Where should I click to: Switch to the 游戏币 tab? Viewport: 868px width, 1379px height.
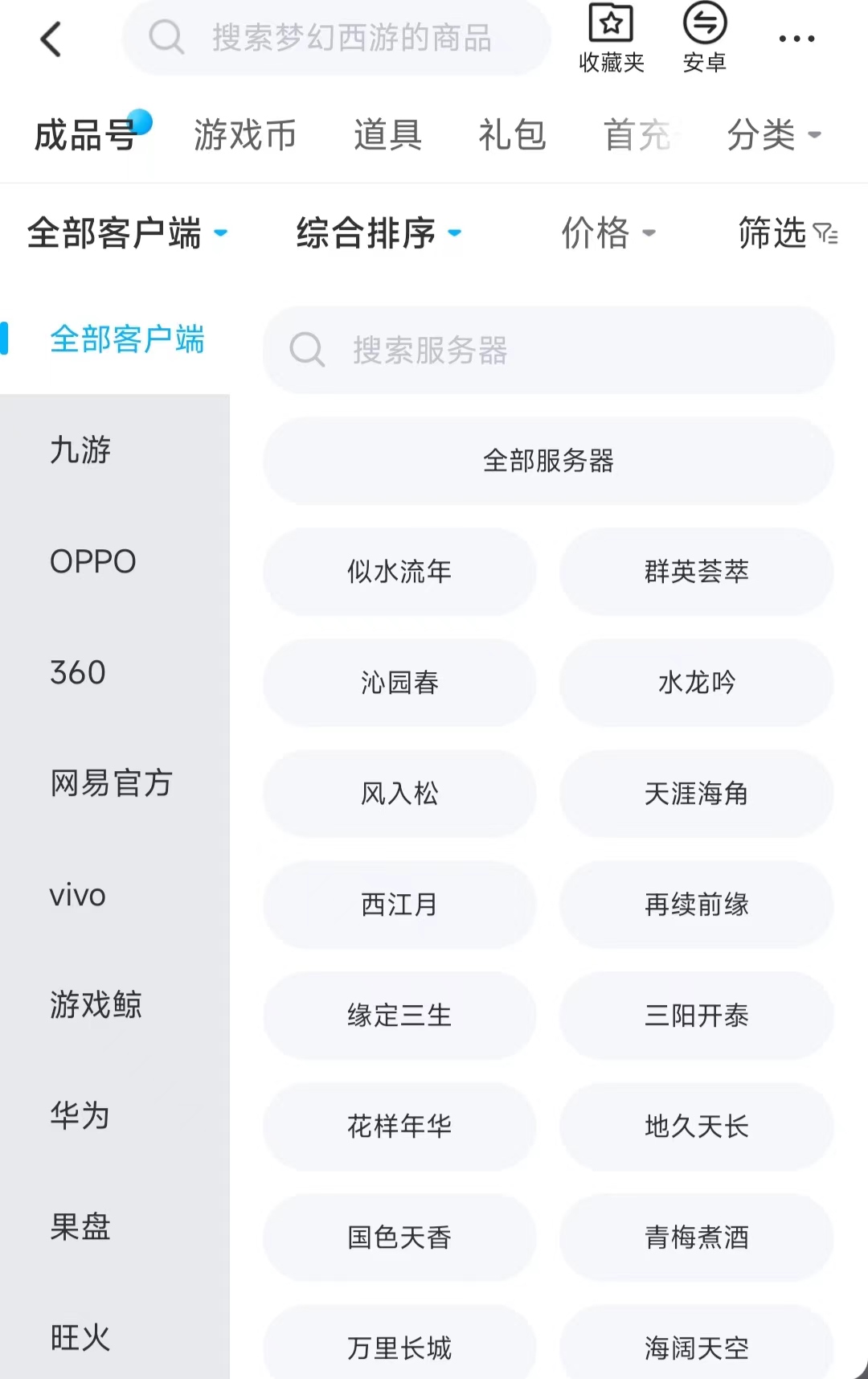(x=244, y=135)
